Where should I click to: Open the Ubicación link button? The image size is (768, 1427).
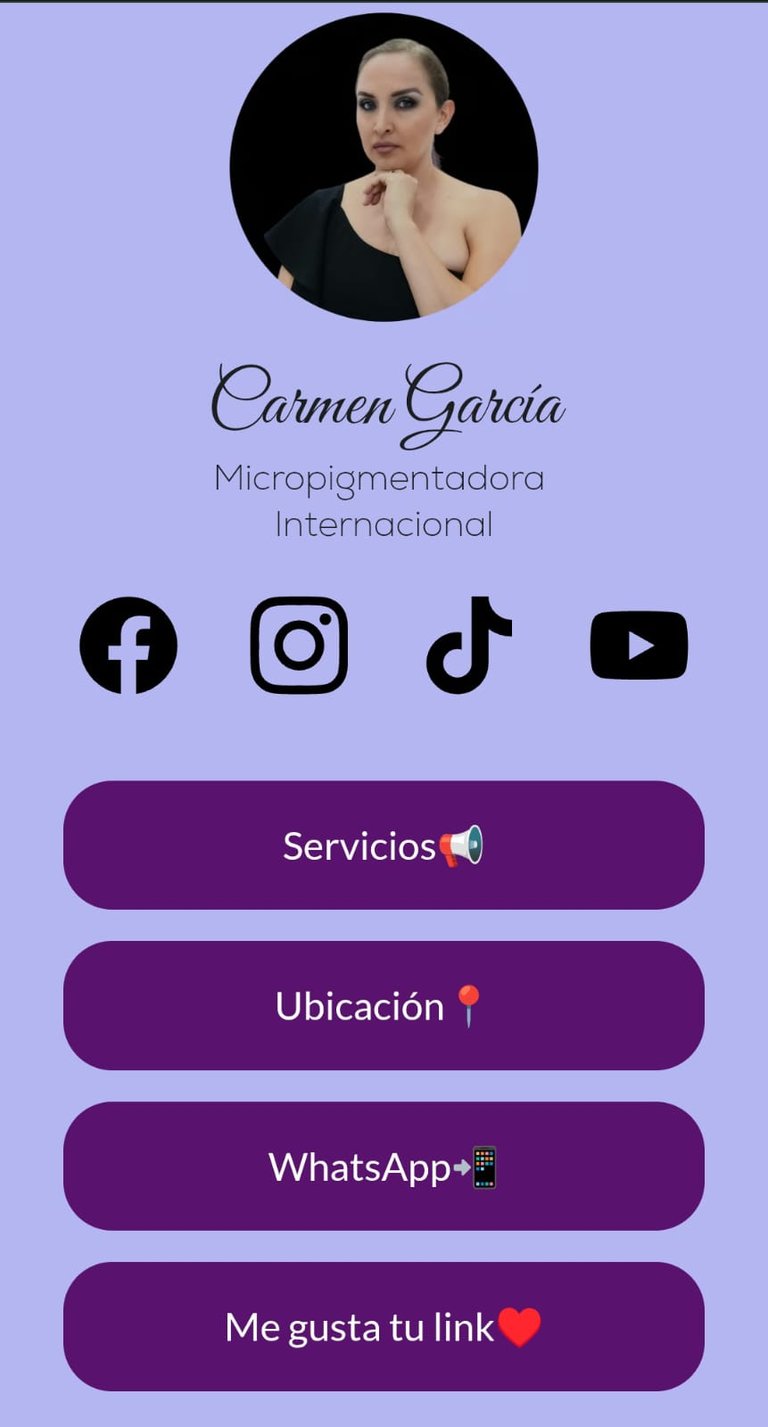pos(384,1005)
